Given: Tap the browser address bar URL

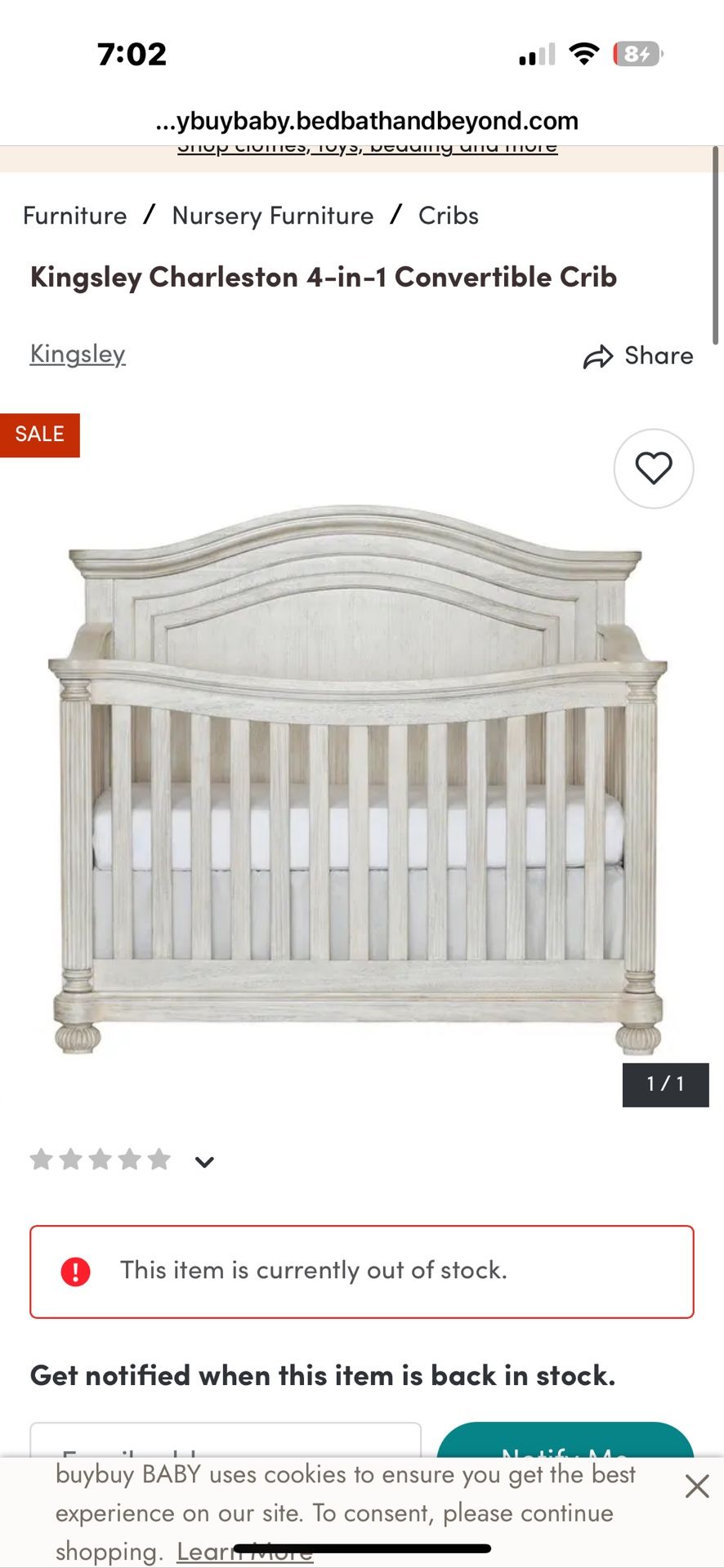Looking at the screenshot, I should click(366, 121).
